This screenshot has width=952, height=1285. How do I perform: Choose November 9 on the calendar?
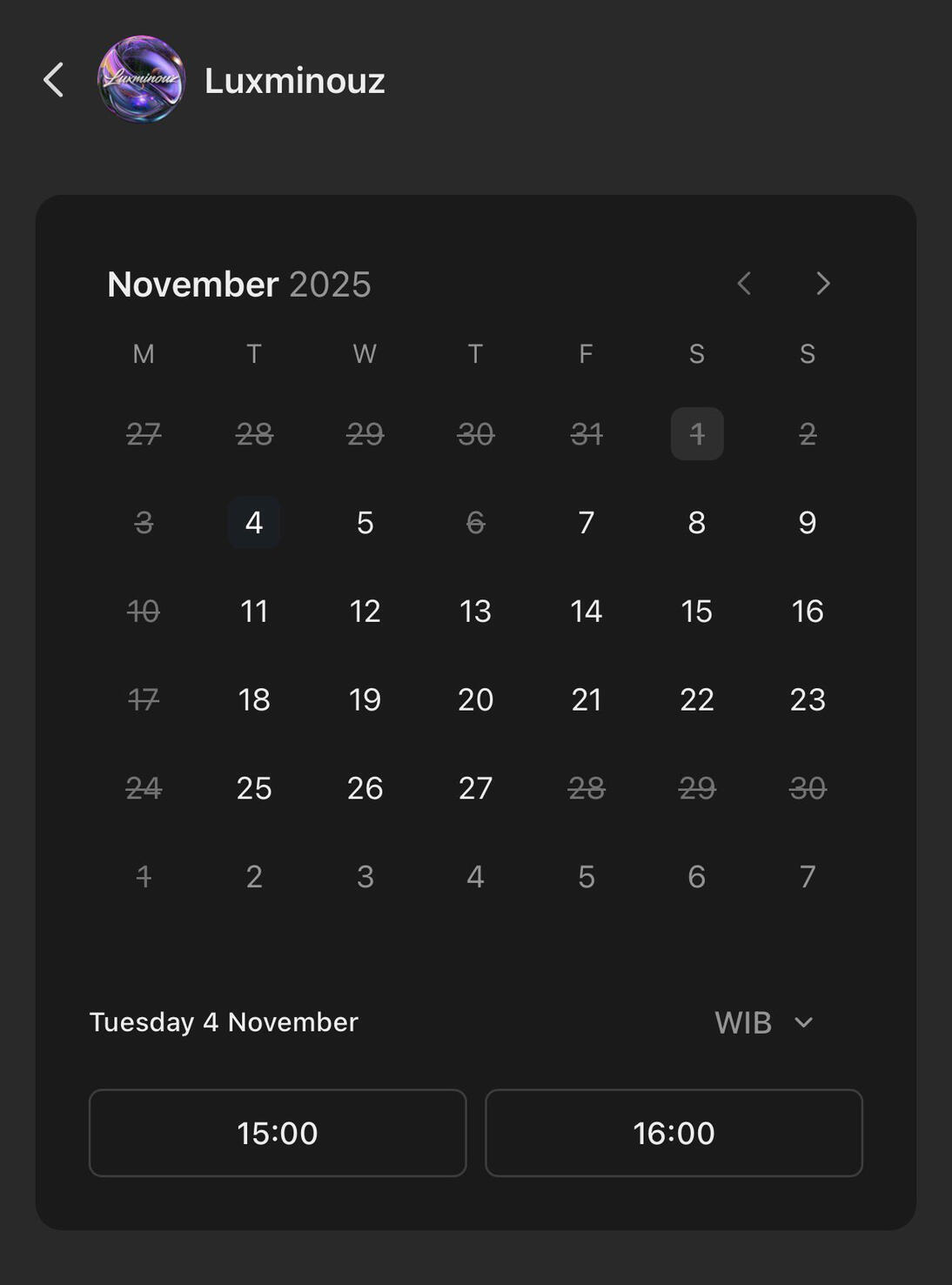pos(807,523)
